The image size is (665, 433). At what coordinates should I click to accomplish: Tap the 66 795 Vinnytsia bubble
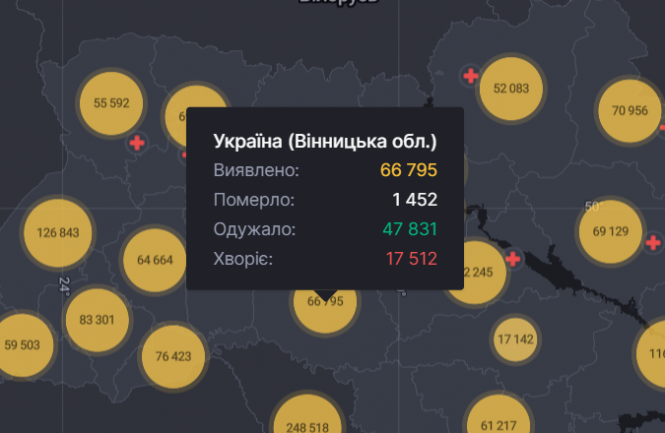pyautogui.click(x=326, y=302)
